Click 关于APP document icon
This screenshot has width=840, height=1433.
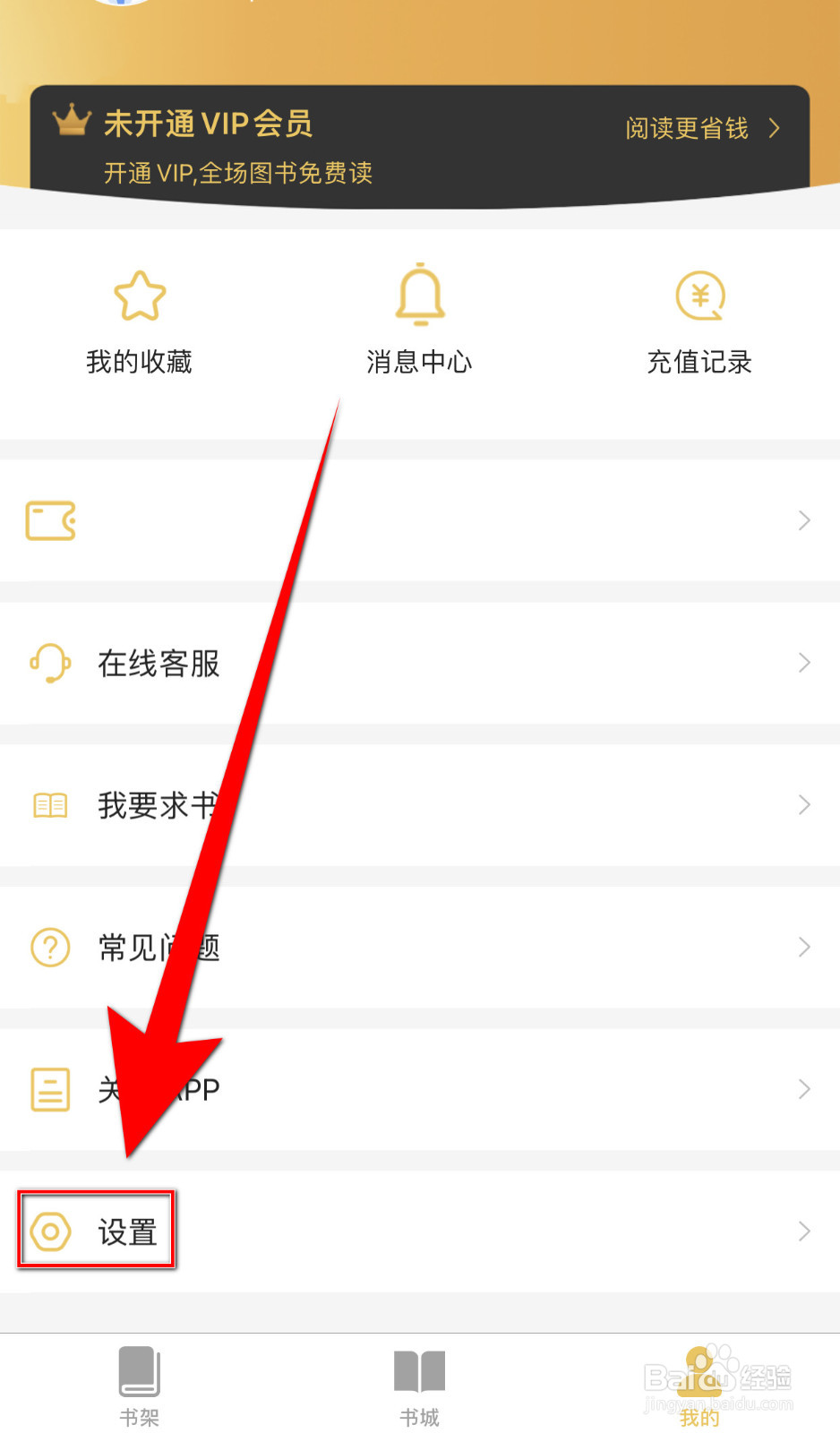click(50, 1088)
